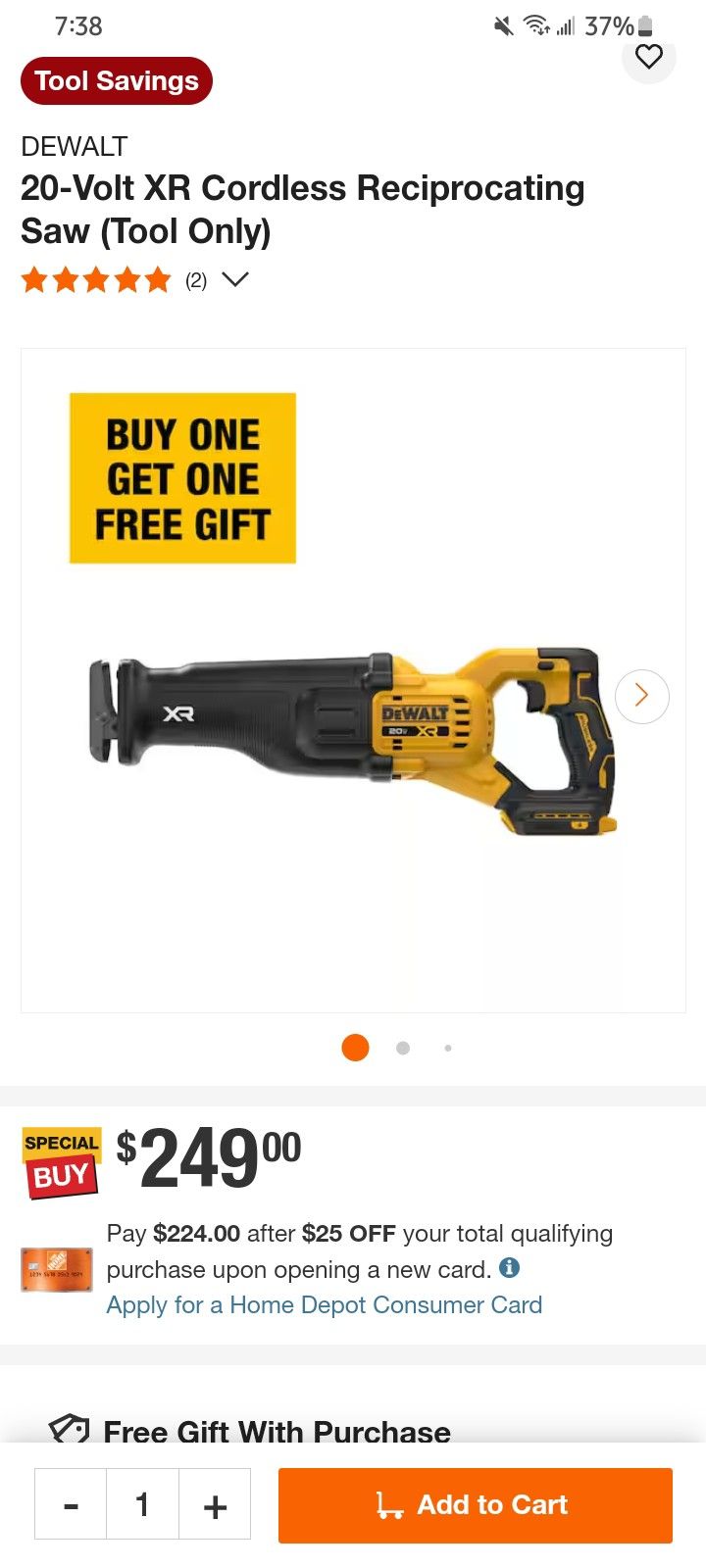Tap the muted sound status icon
Image resolution: width=706 pixels, height=1568 pixels.
[x=502, y=25]
